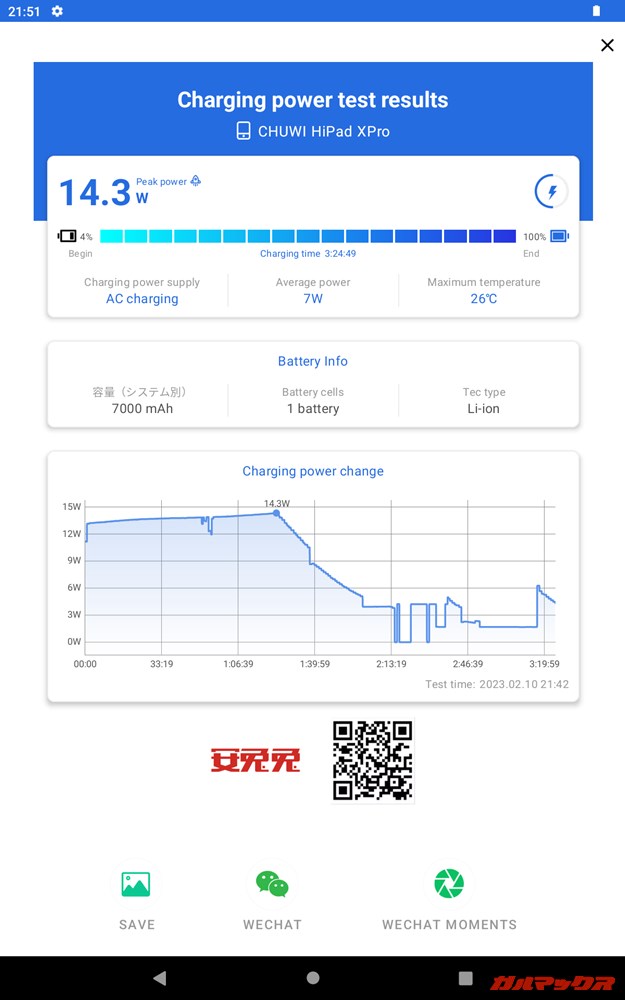The width and height of the screenshot is (625, 1000).
Task: Share the results to WeChat Moments
Action: click(449, 897)
